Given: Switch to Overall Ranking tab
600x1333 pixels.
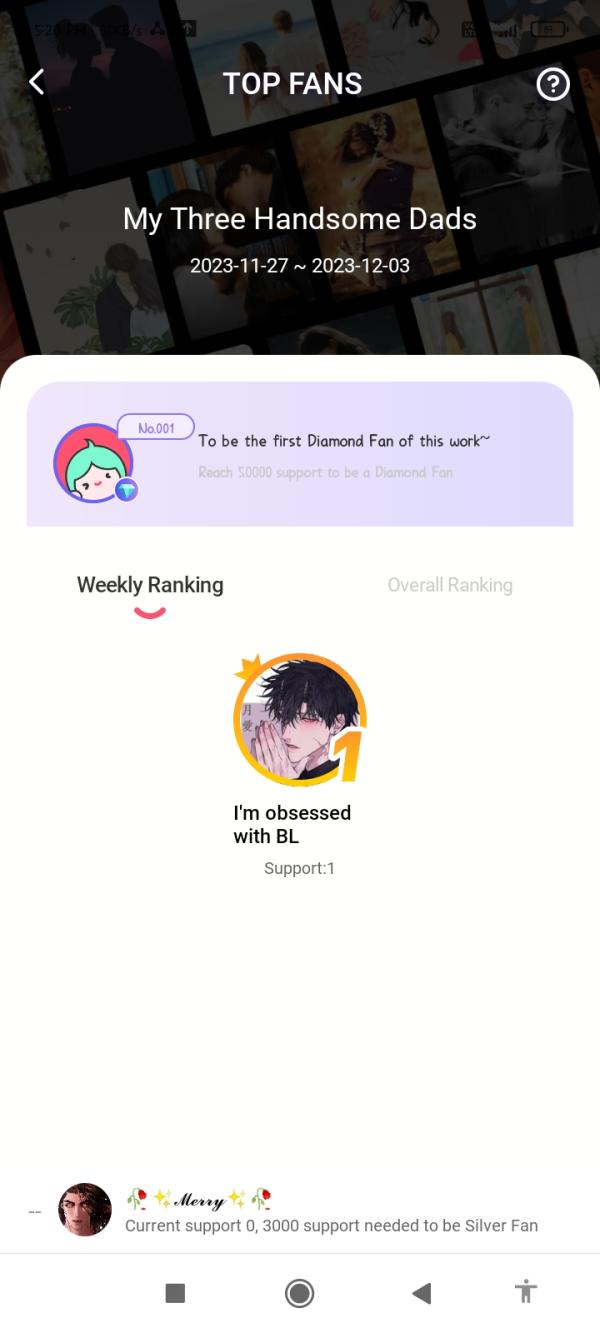Looking at the screenshot, I should (450, 585).
